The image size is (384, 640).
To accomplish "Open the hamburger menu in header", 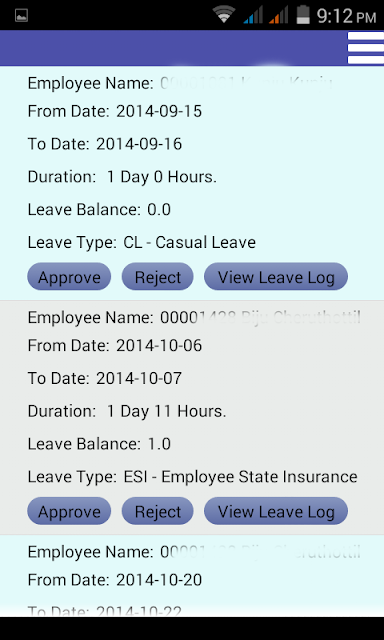I will [366, 48].
